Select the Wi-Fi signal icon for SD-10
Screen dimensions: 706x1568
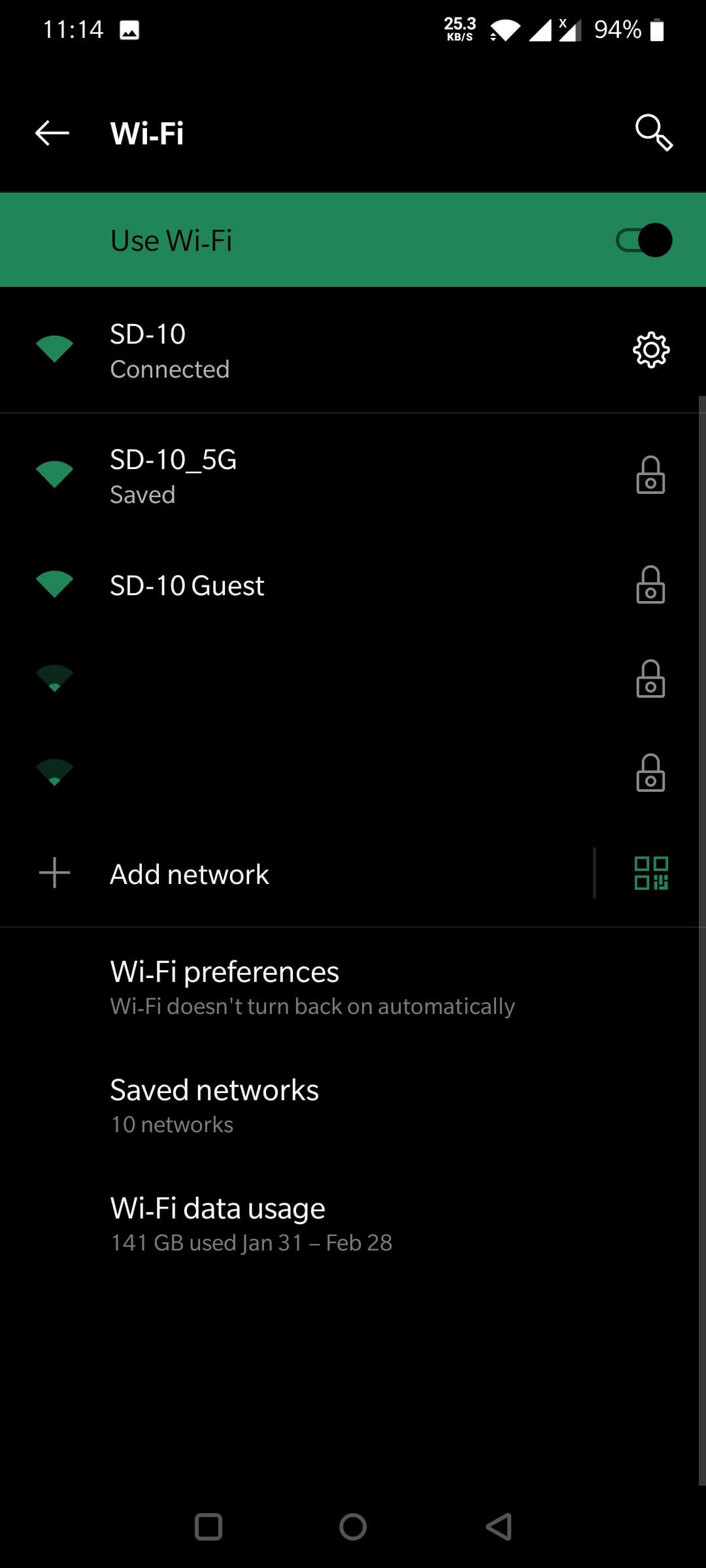click(x=55, y=350)
